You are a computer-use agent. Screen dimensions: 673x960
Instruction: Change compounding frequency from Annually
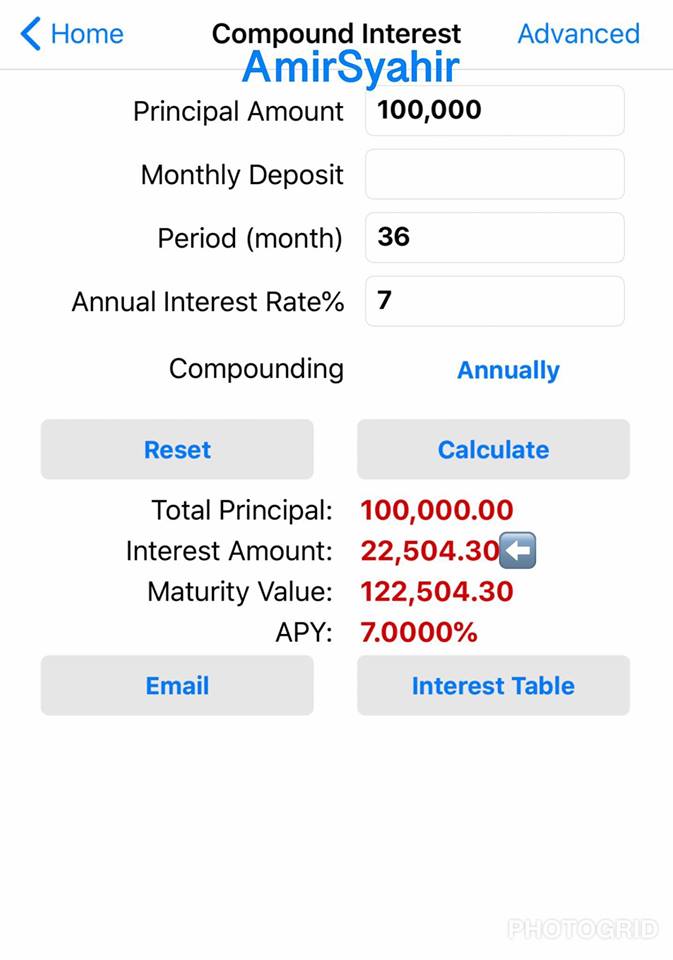(508, 370)
